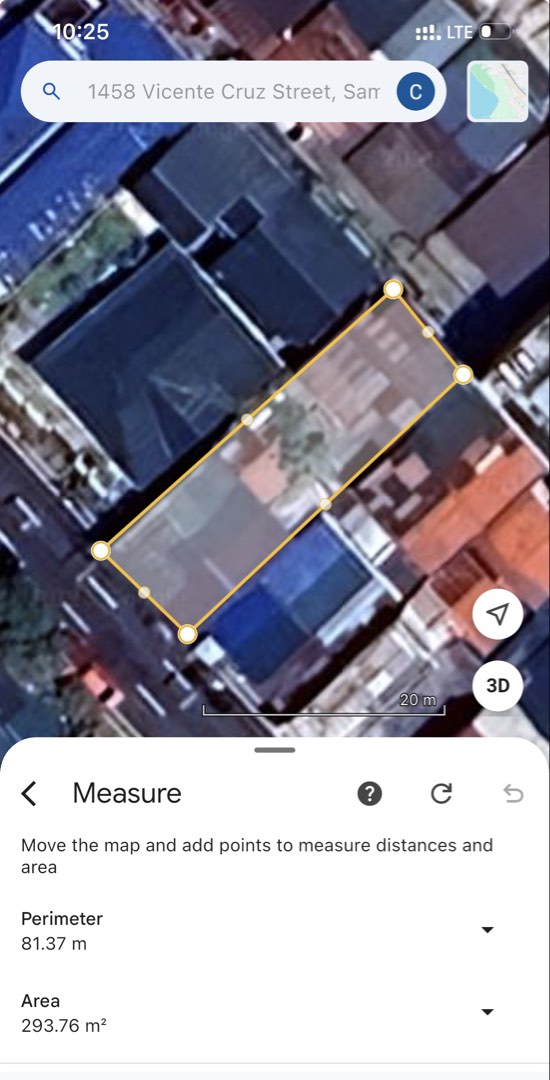The image size is (550, 1080).
Task: Expand the Perimeter units dropdown
Action: pyautogui.click(x=487, y=930)
